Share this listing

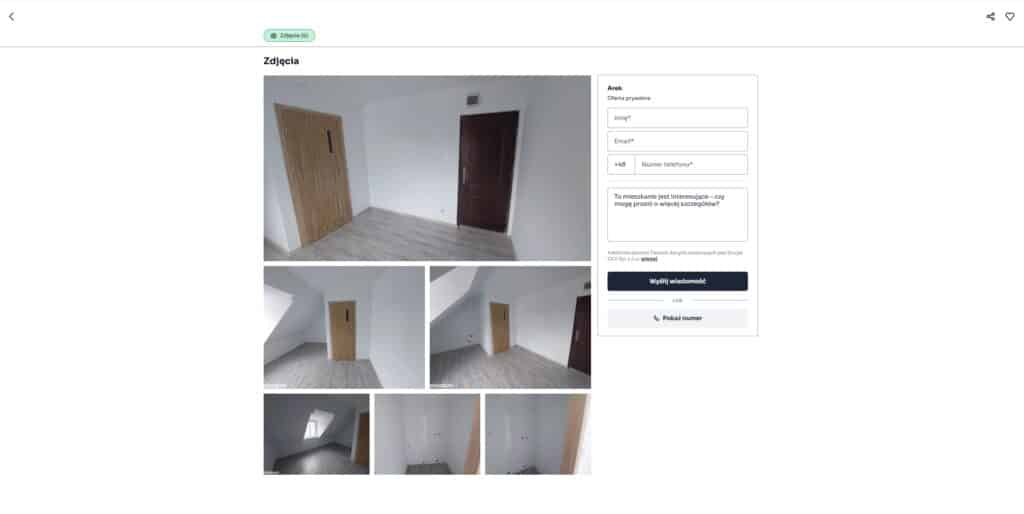coord(990,16)
